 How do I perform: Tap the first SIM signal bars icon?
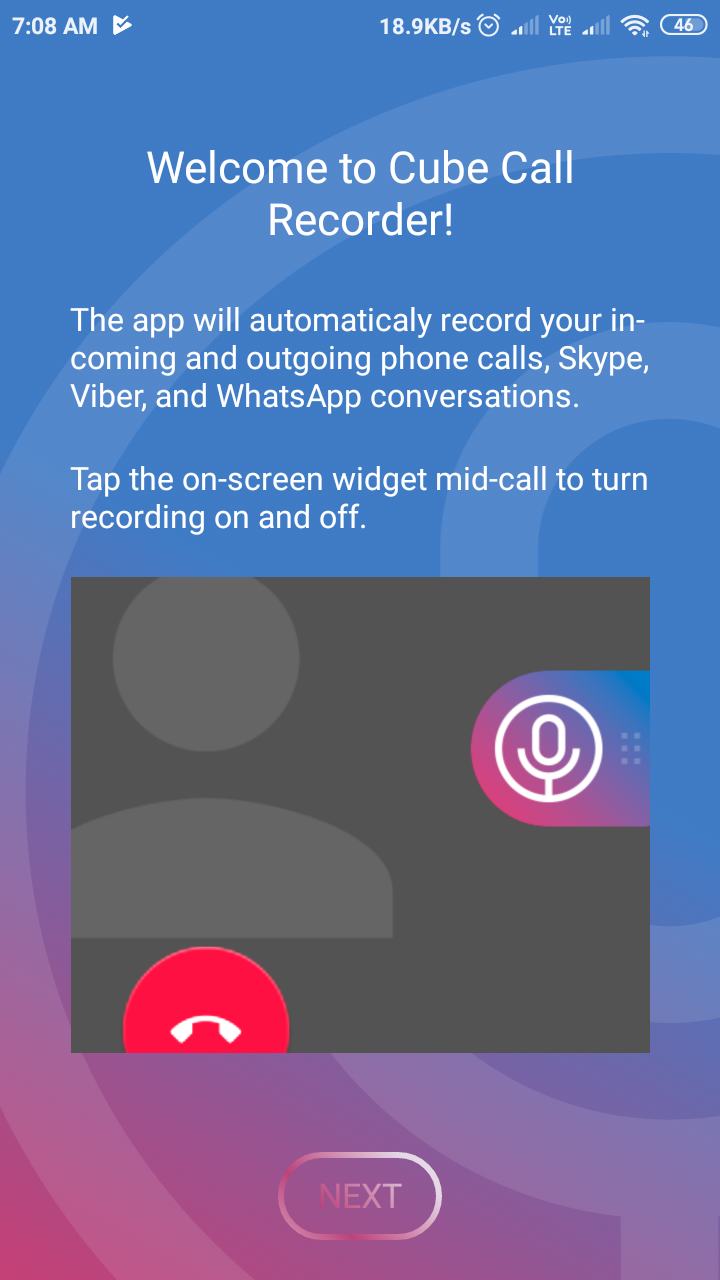click(525, 25)
